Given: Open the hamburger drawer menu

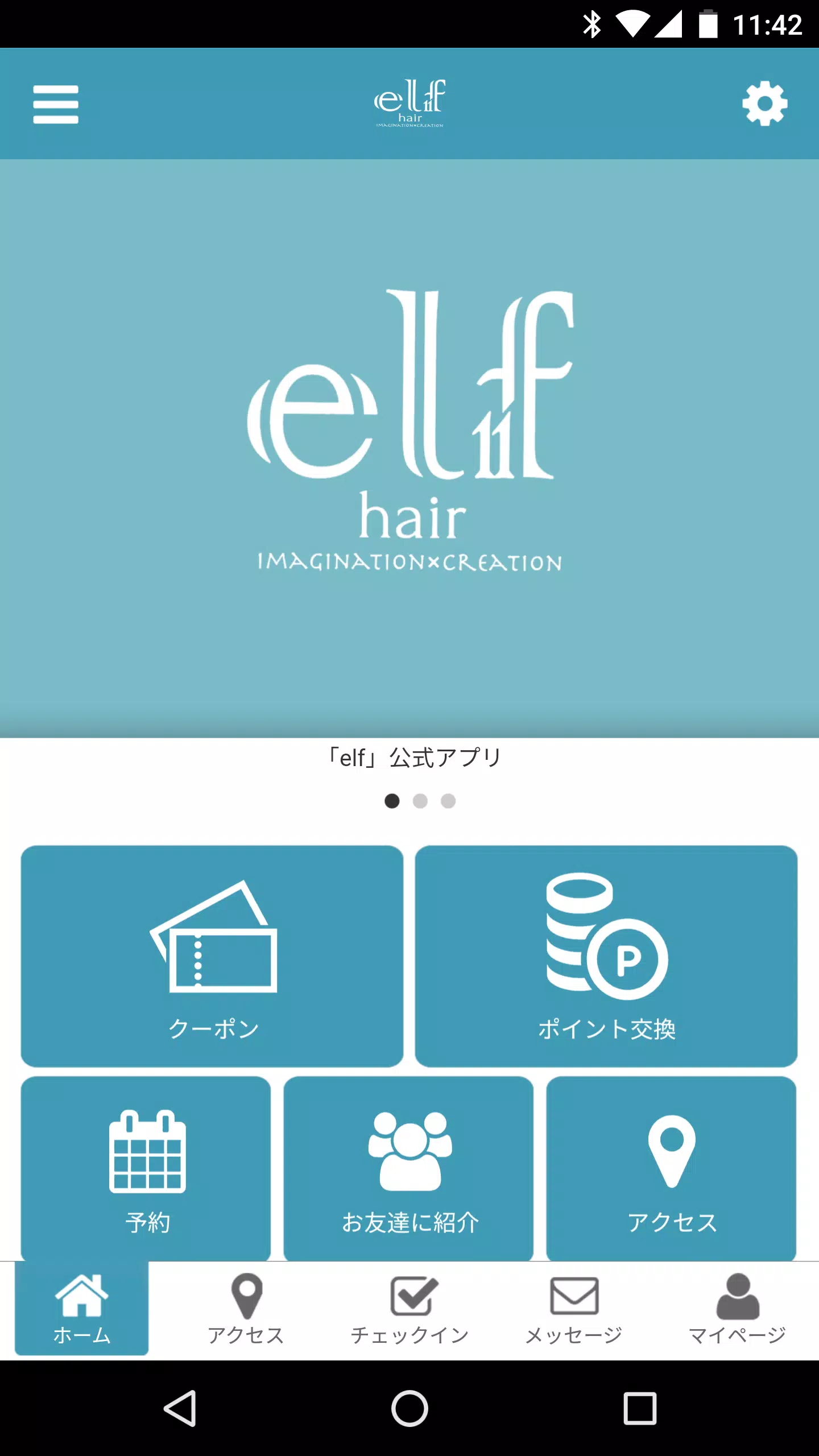Looking at the screenshot, I should pos(56,104).
